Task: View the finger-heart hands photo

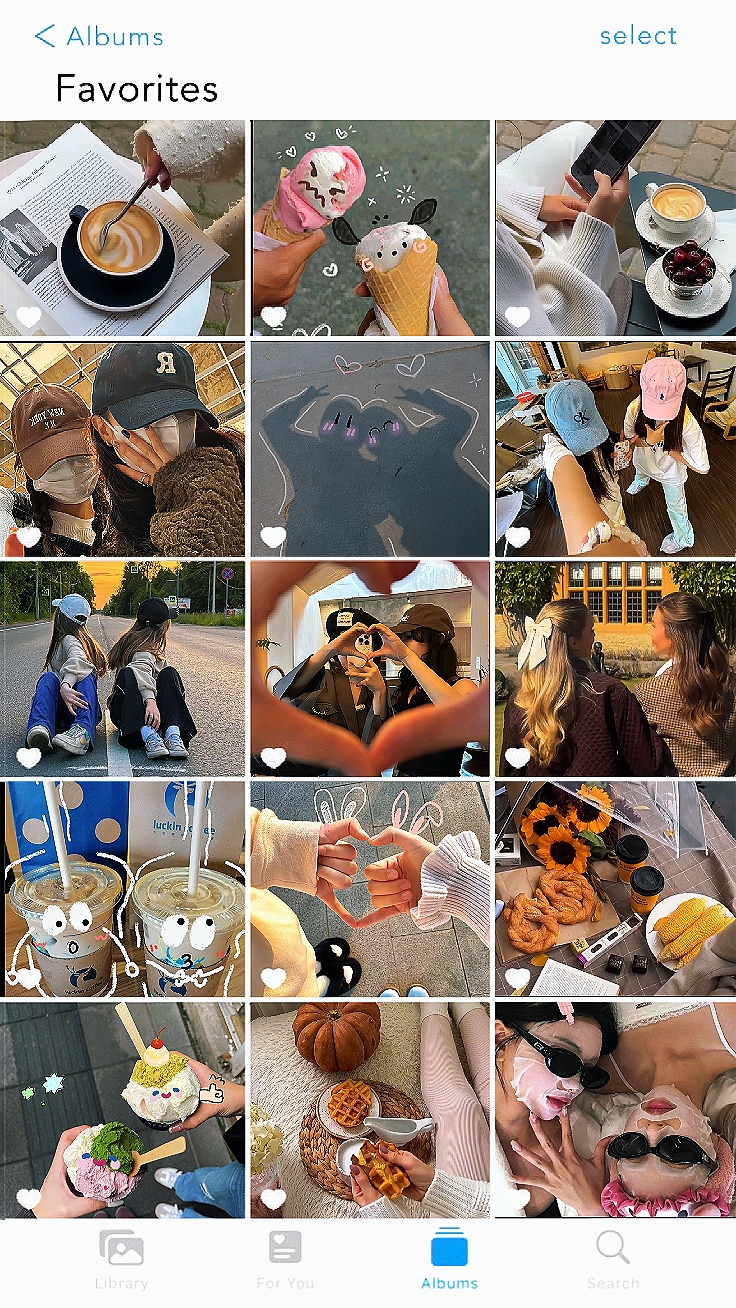Action: [x=370, y=888]
